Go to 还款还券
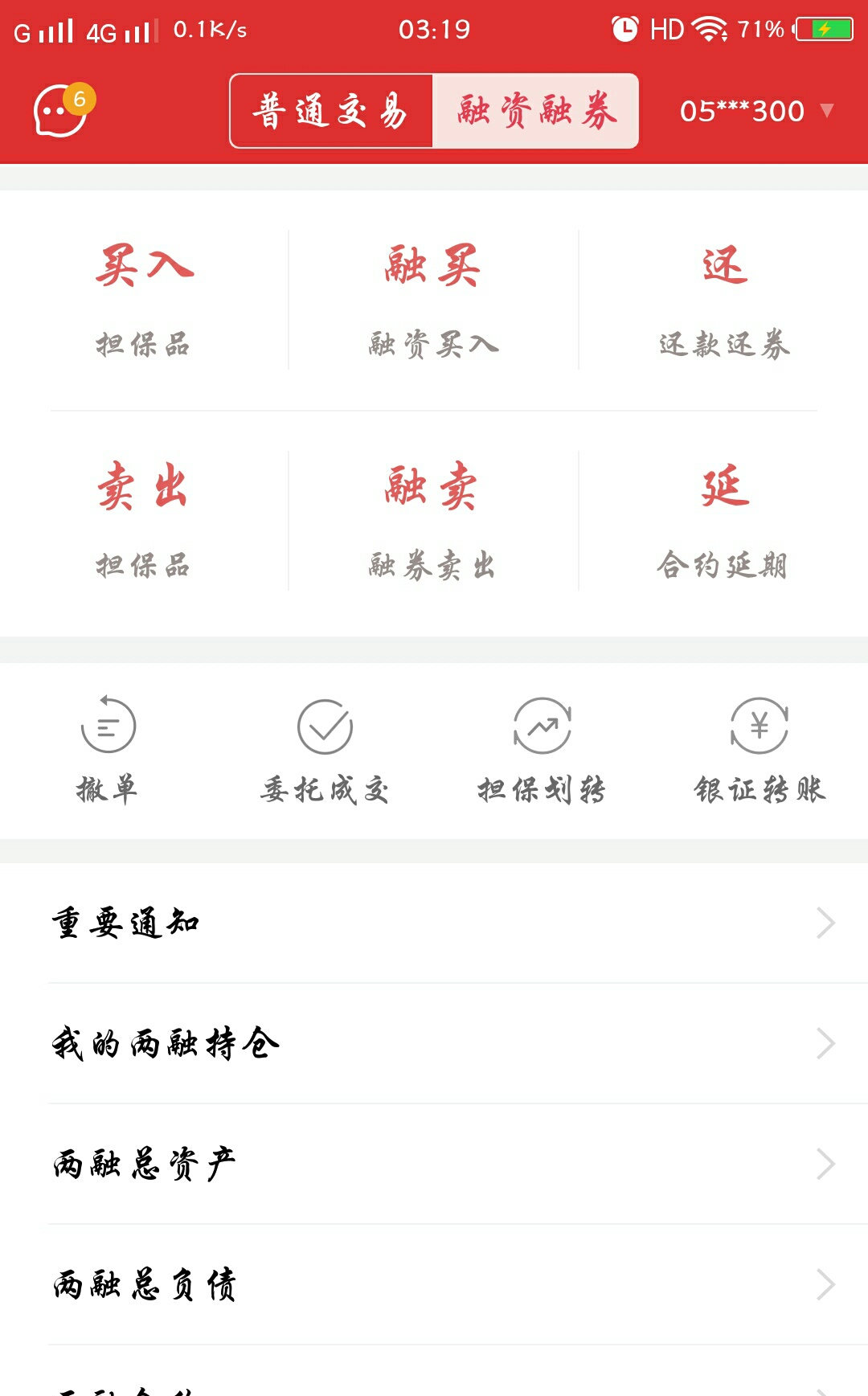Screen dimensions: 868x1396 [723, 299]
